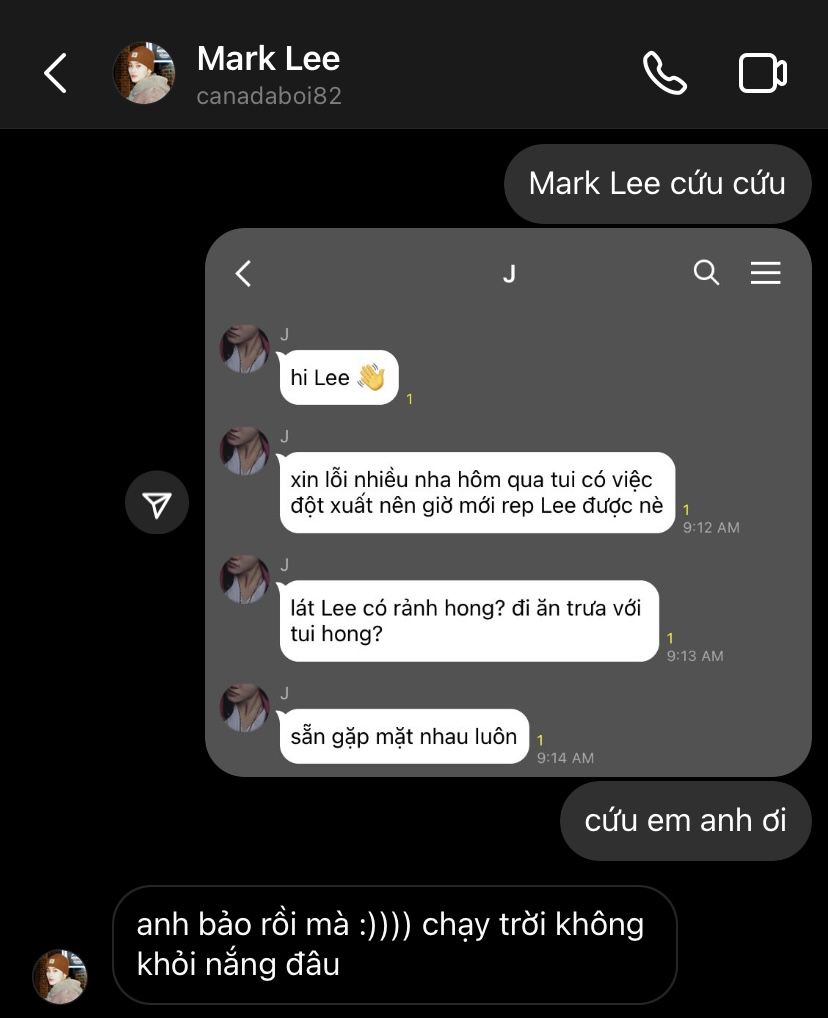828x1018 pixels.
Task: Open the shared screenshot of J's chat
Action: (508, 502)
